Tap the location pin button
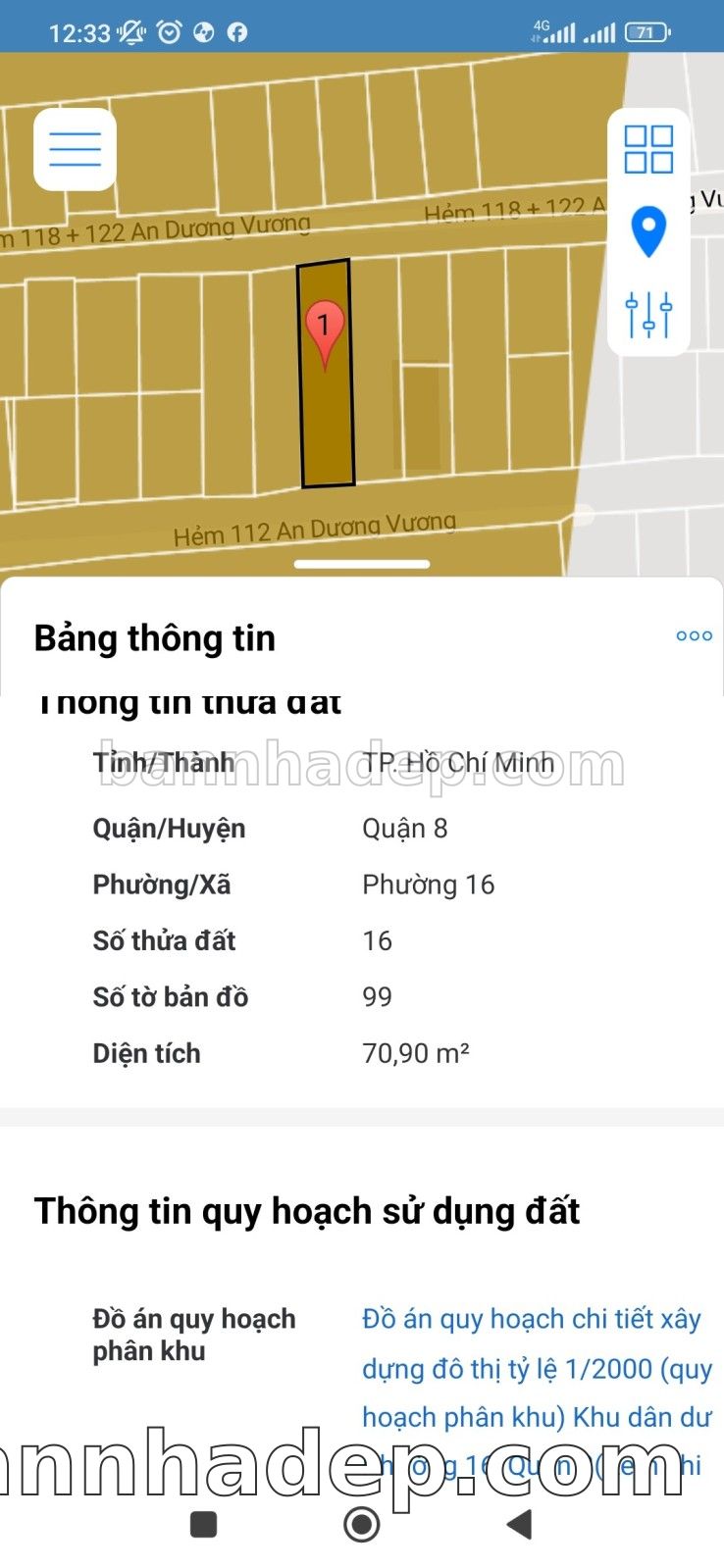This screenshot has height=1568, width=724. [x=648, y=231]
